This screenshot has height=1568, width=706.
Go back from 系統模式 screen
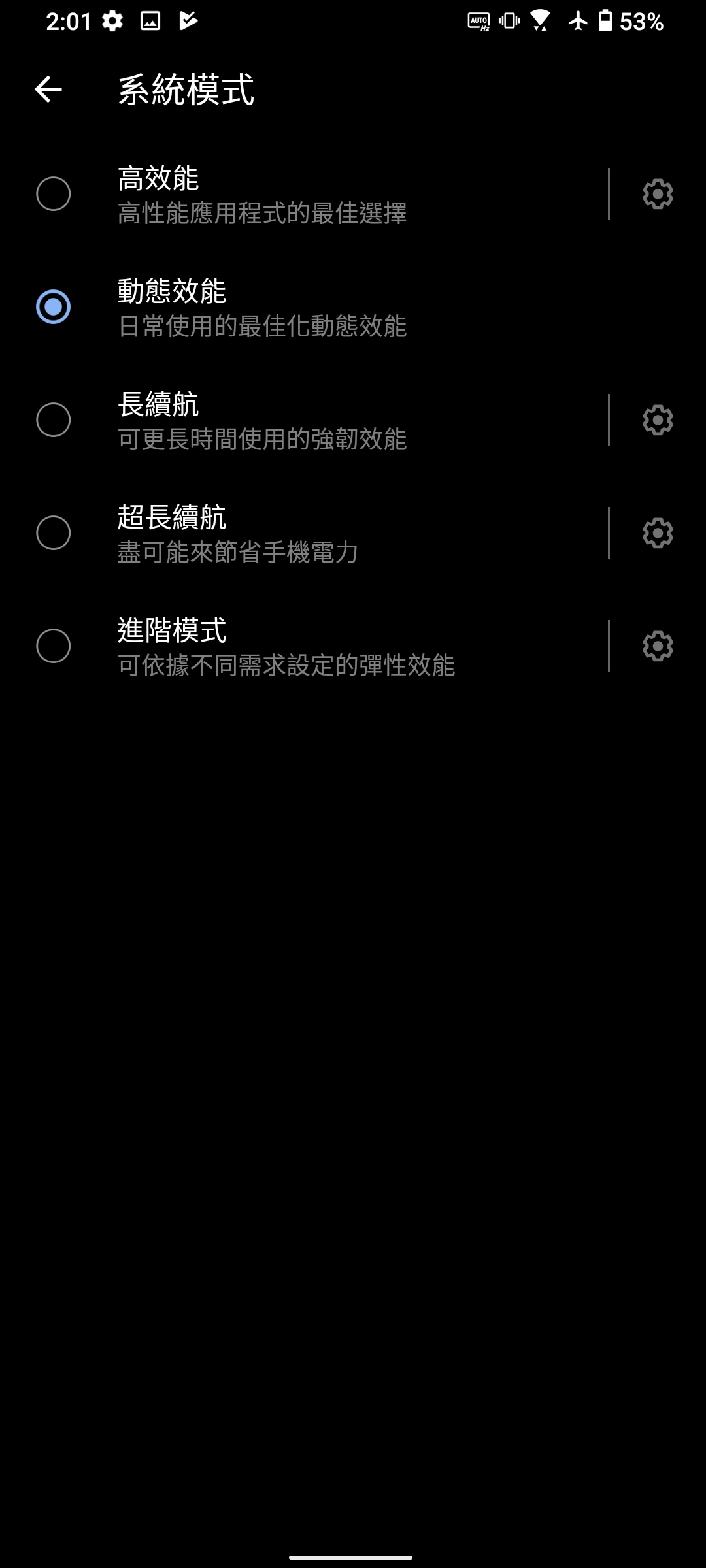[x=48, y=90]
